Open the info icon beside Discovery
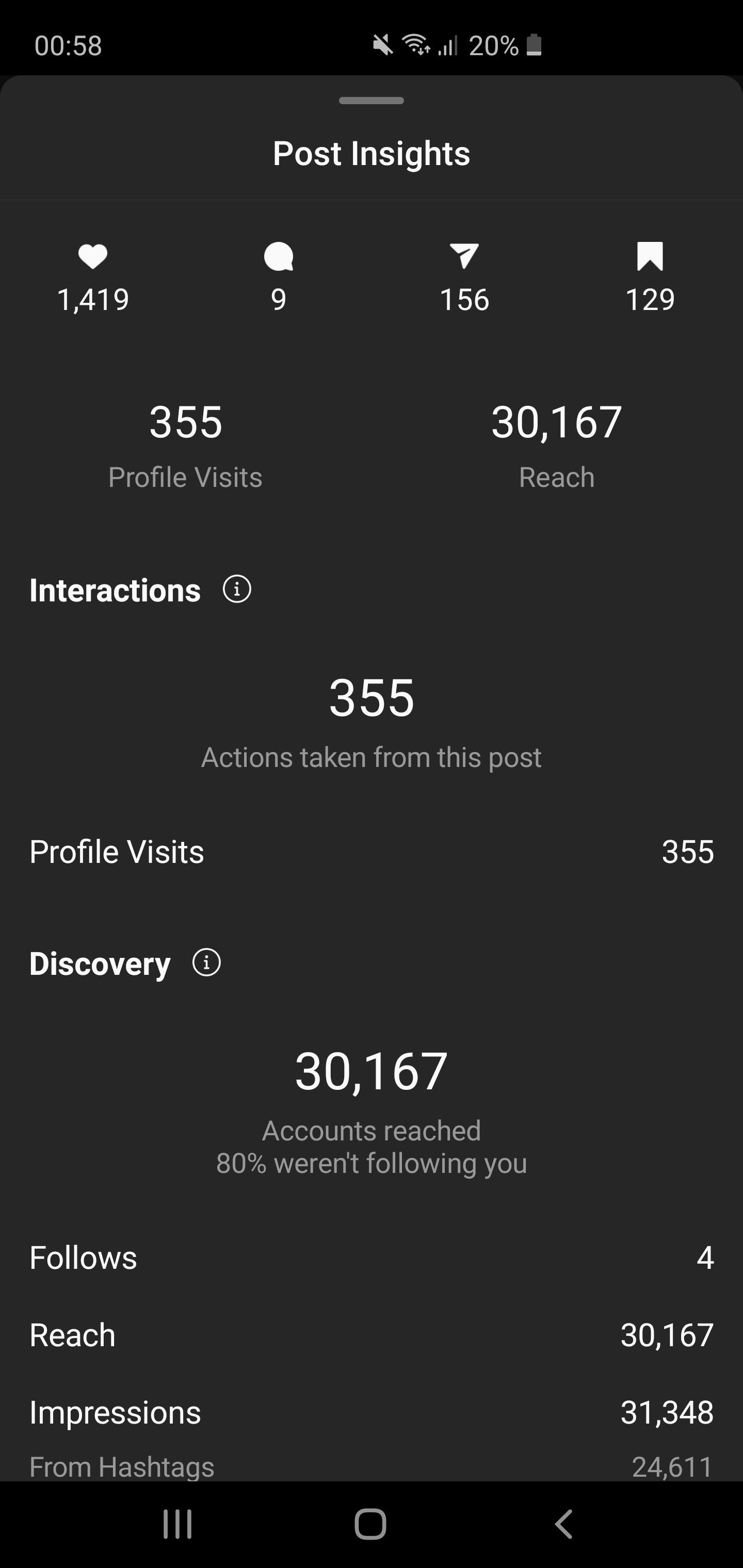 point(206,962)
